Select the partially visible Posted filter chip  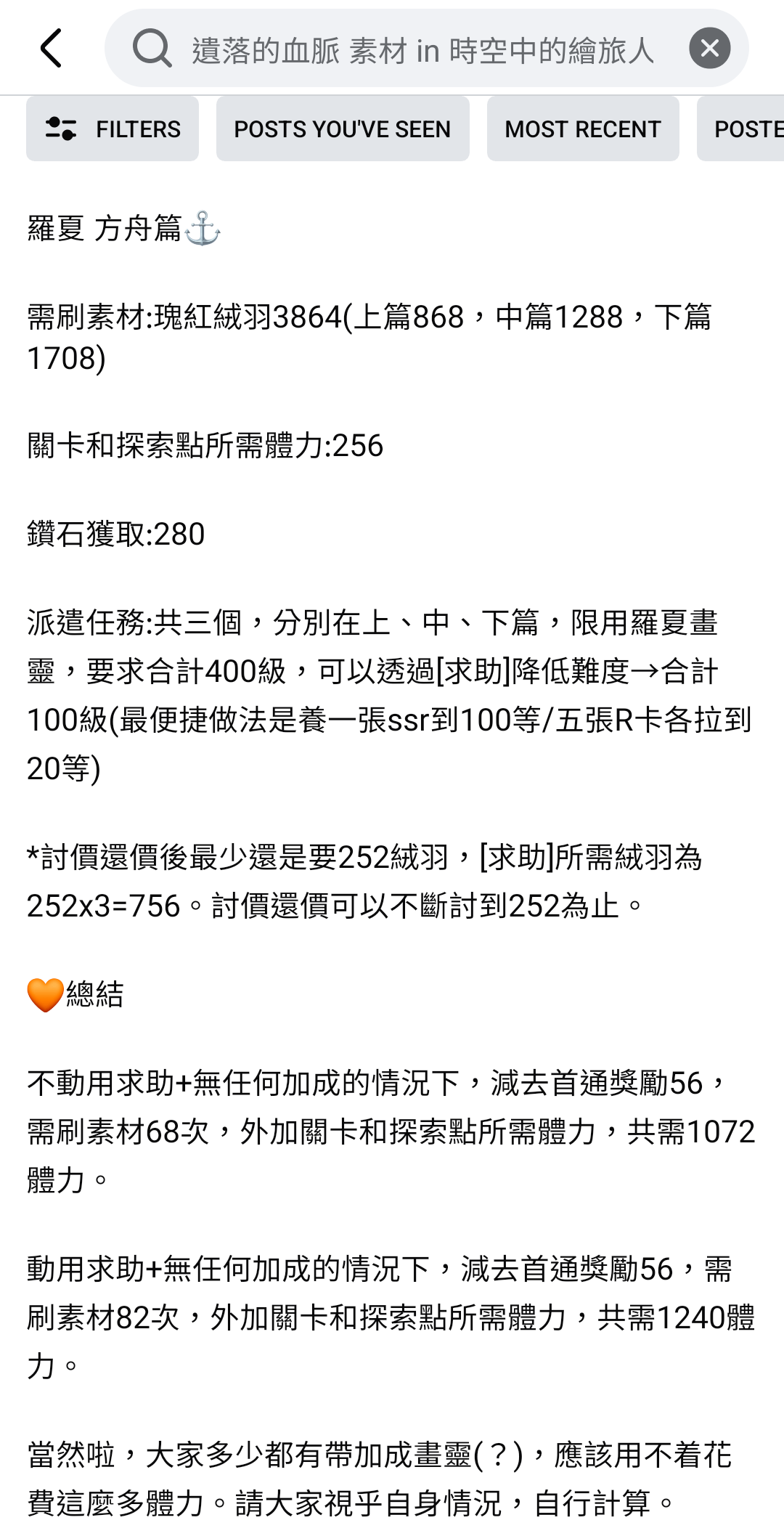pos(740,129)
